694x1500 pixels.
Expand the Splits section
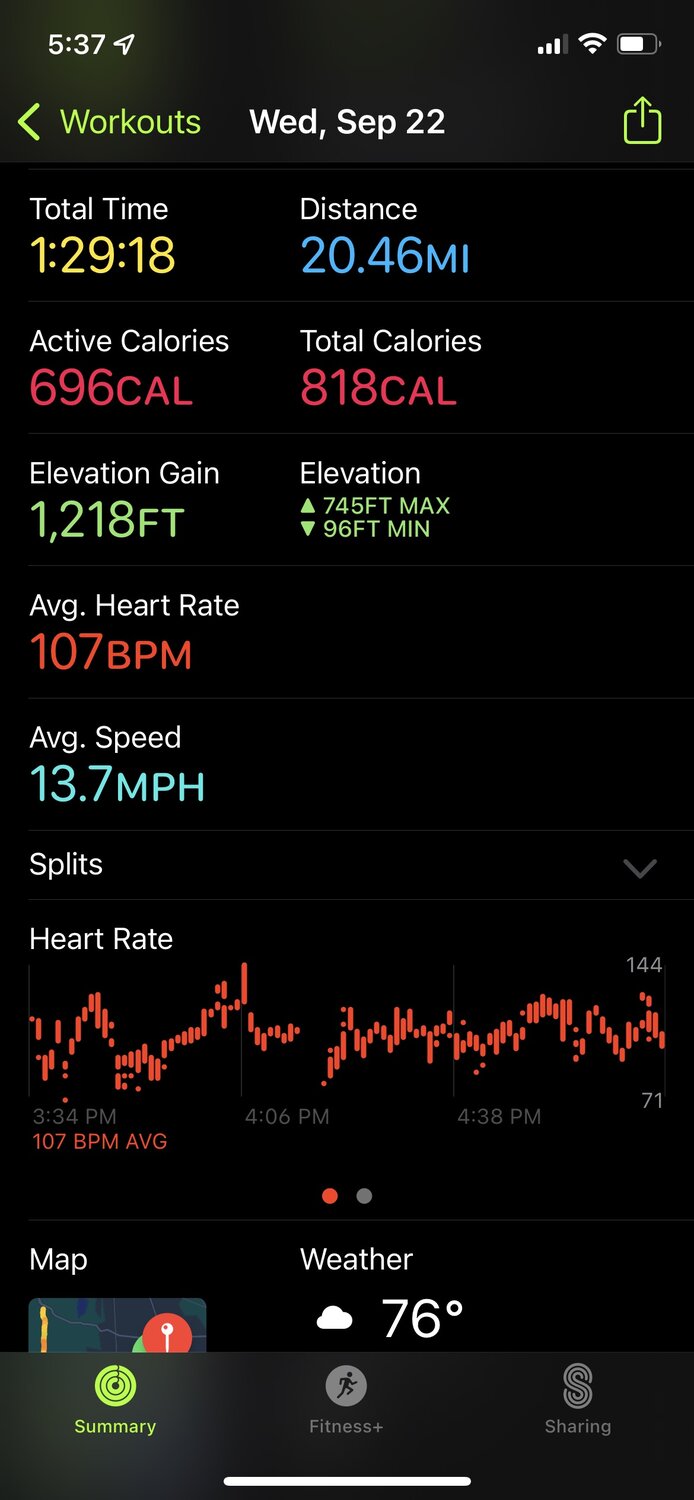coord(639,867)
